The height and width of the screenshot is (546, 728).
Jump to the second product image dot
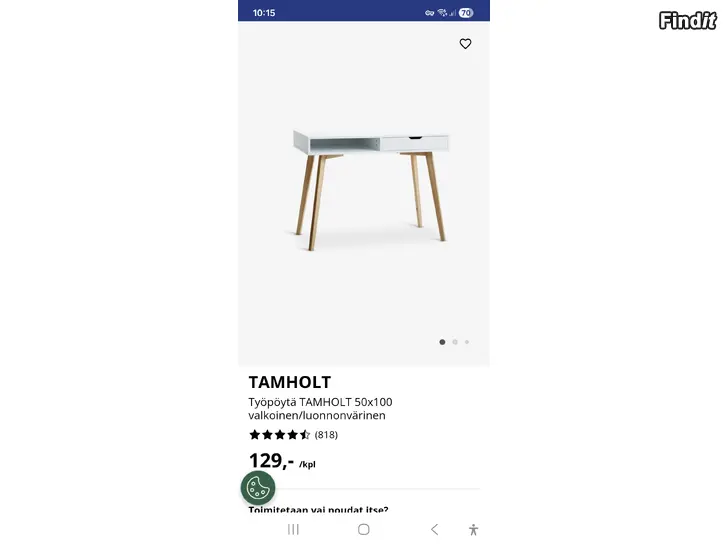[455, 342]
